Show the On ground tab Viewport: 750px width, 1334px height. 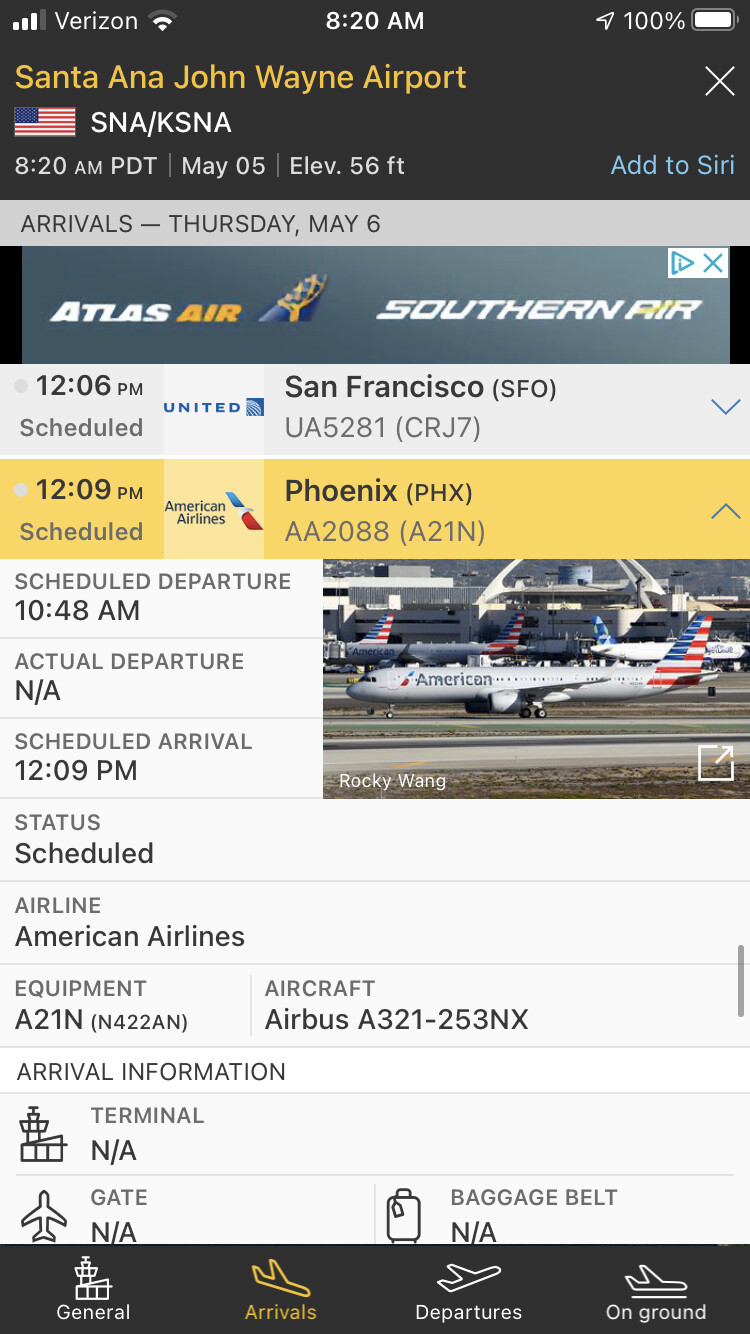pos(656,1290)
